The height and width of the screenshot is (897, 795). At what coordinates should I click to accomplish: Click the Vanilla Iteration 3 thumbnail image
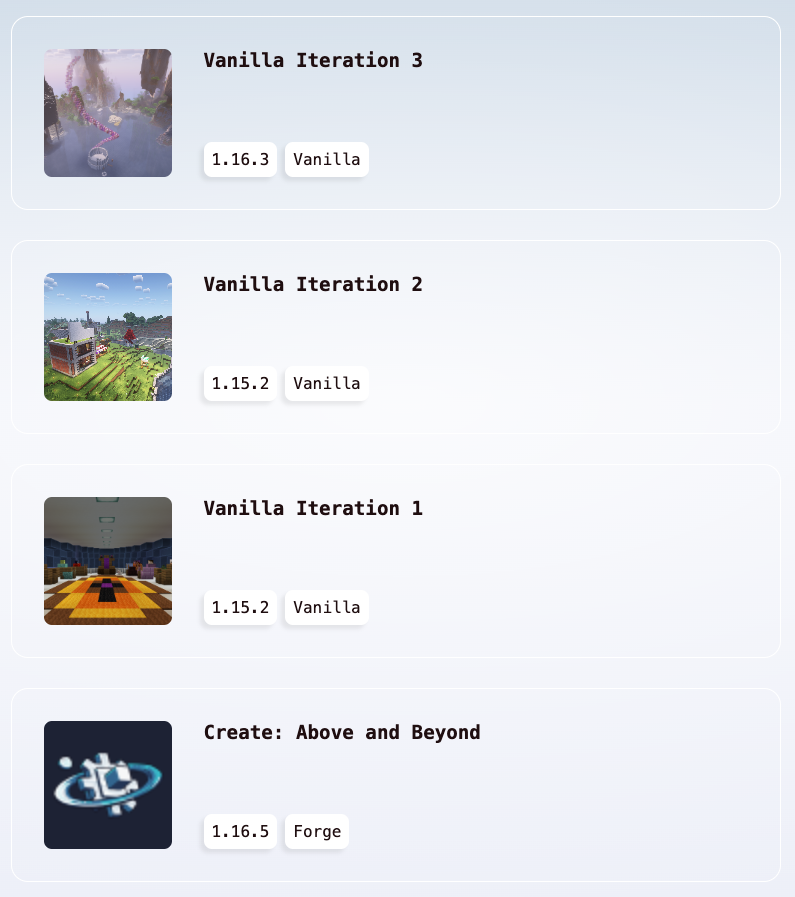pos(107,112)
